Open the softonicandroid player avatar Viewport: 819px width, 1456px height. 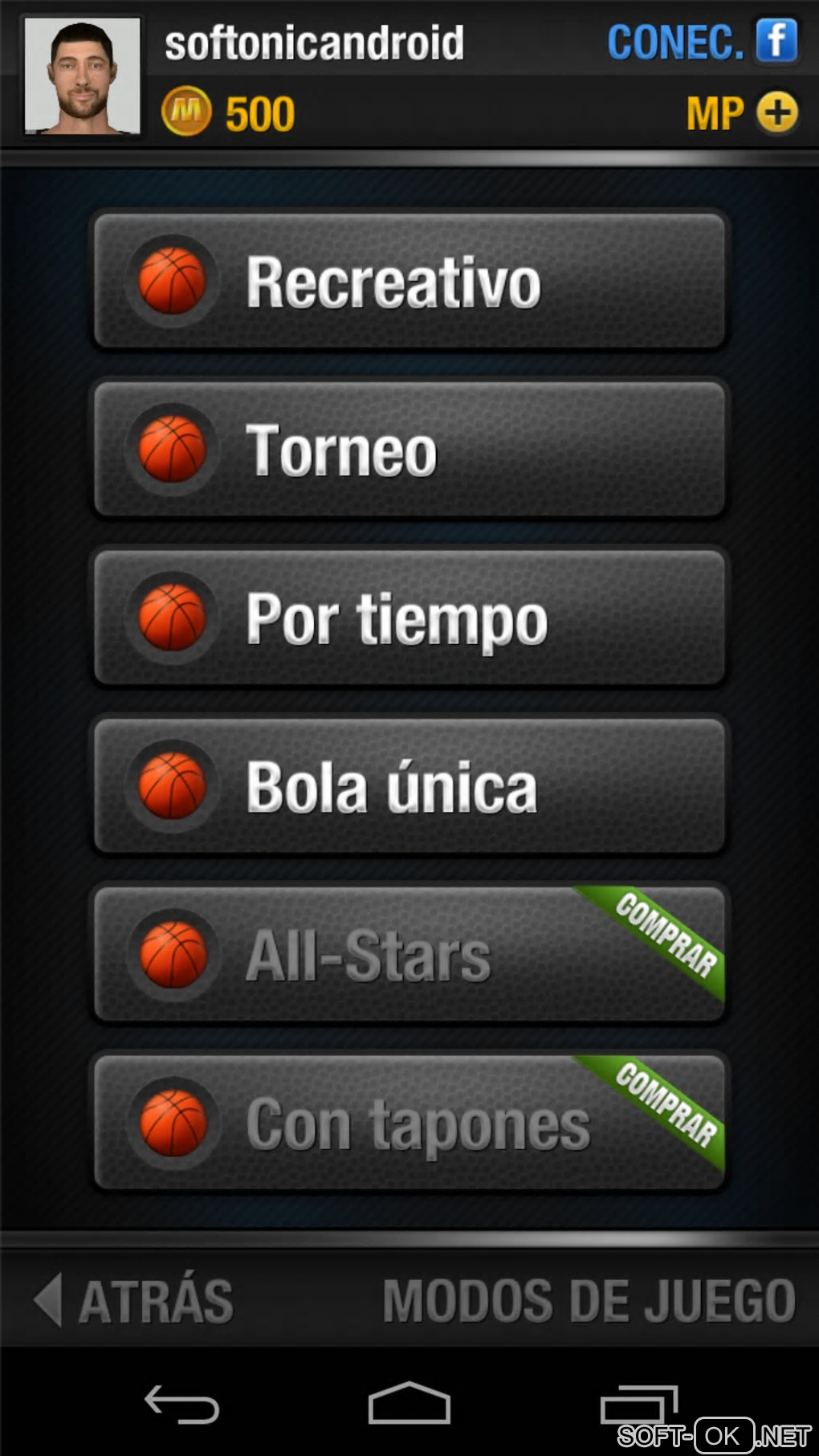pyautogui.click(x=82, y=76)
